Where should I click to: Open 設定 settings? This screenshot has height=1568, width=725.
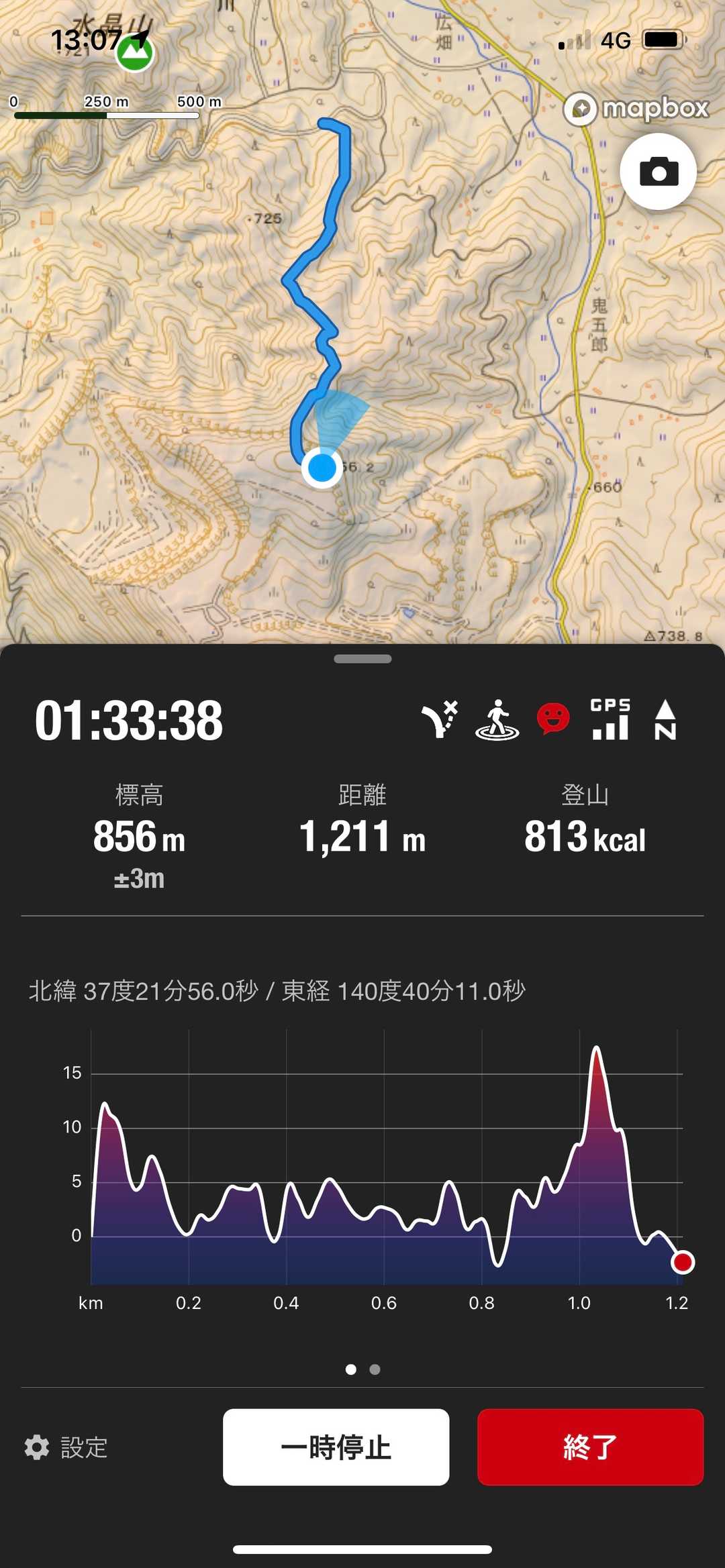coord(66,1447)
